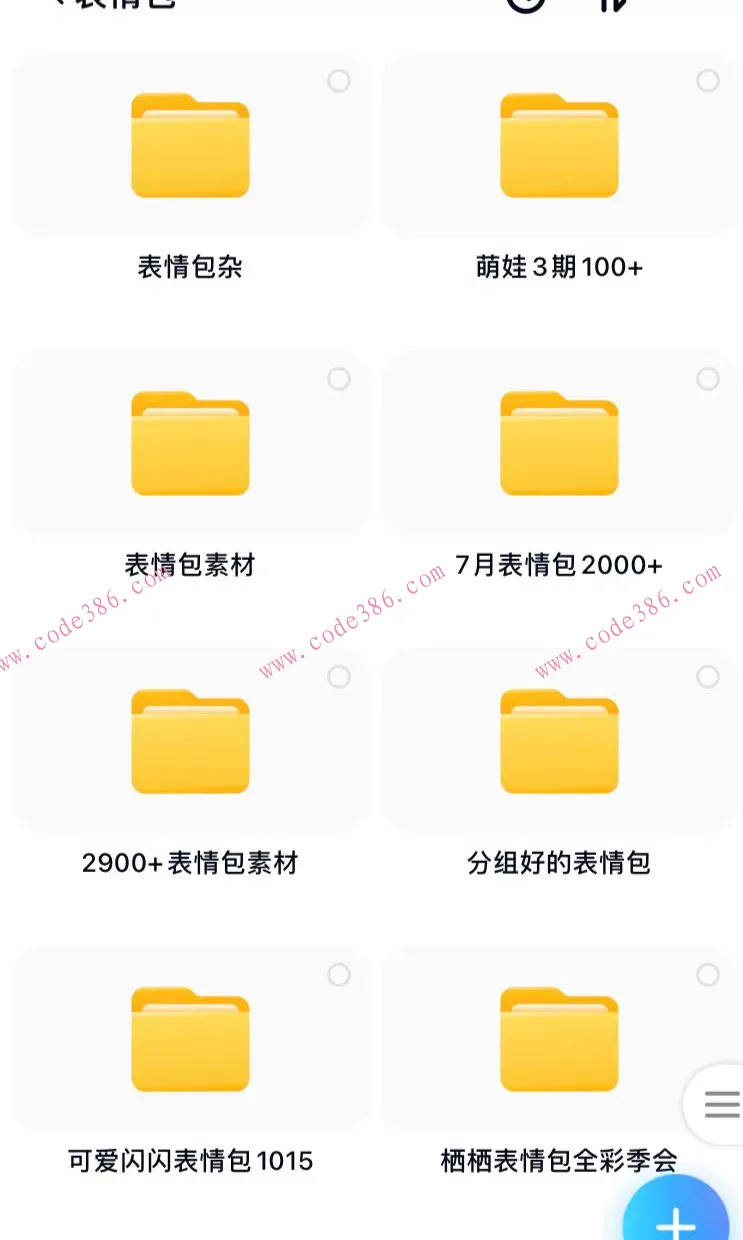The width and height of the screenshot is (743, 1240).
Task: Tick the selection circle on 7月表情包2000+
Action: coord(708,379)
